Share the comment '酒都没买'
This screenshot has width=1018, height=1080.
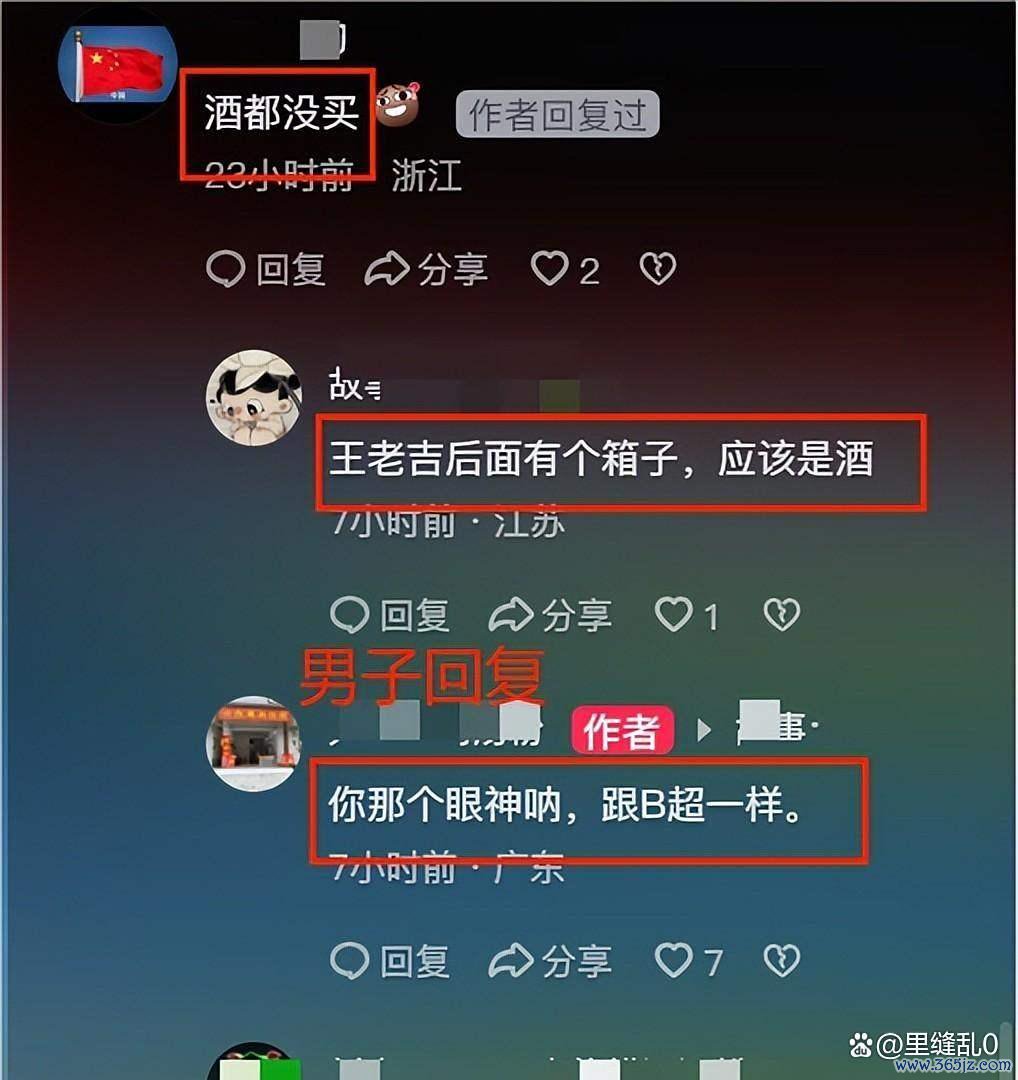[x=426, y=269]
